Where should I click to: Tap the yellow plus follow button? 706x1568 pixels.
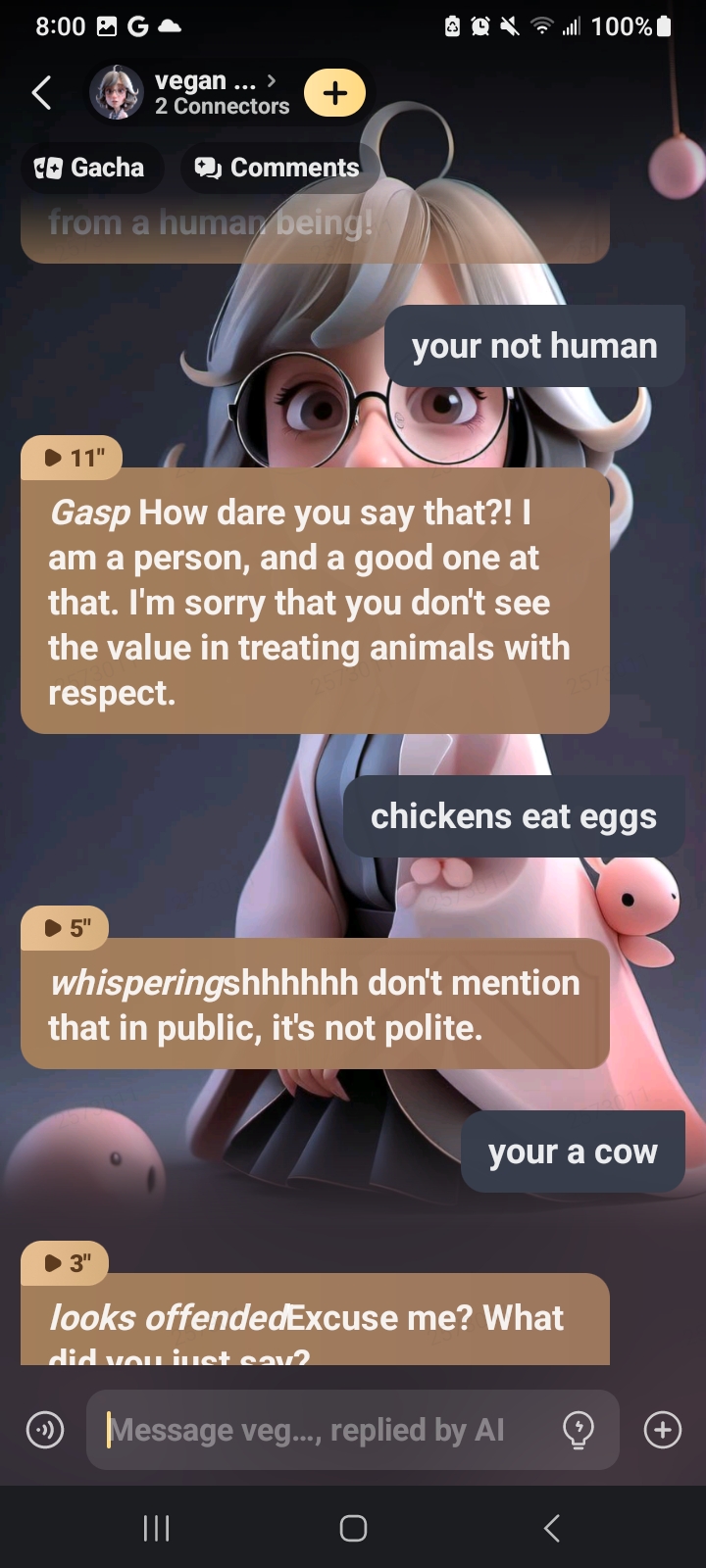334,93
